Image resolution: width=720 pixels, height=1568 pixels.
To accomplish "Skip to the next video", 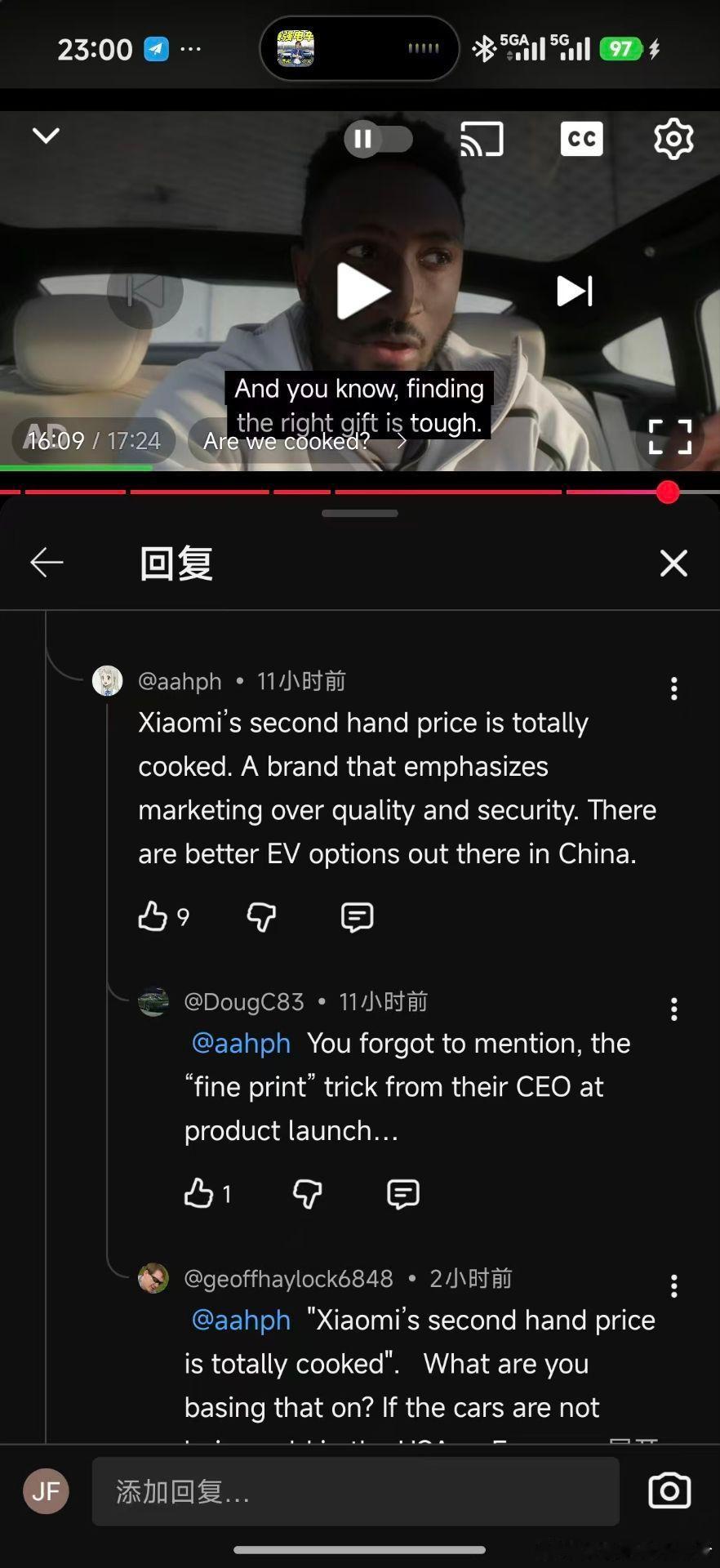I will pyautogui.click(x=574, y=291).
